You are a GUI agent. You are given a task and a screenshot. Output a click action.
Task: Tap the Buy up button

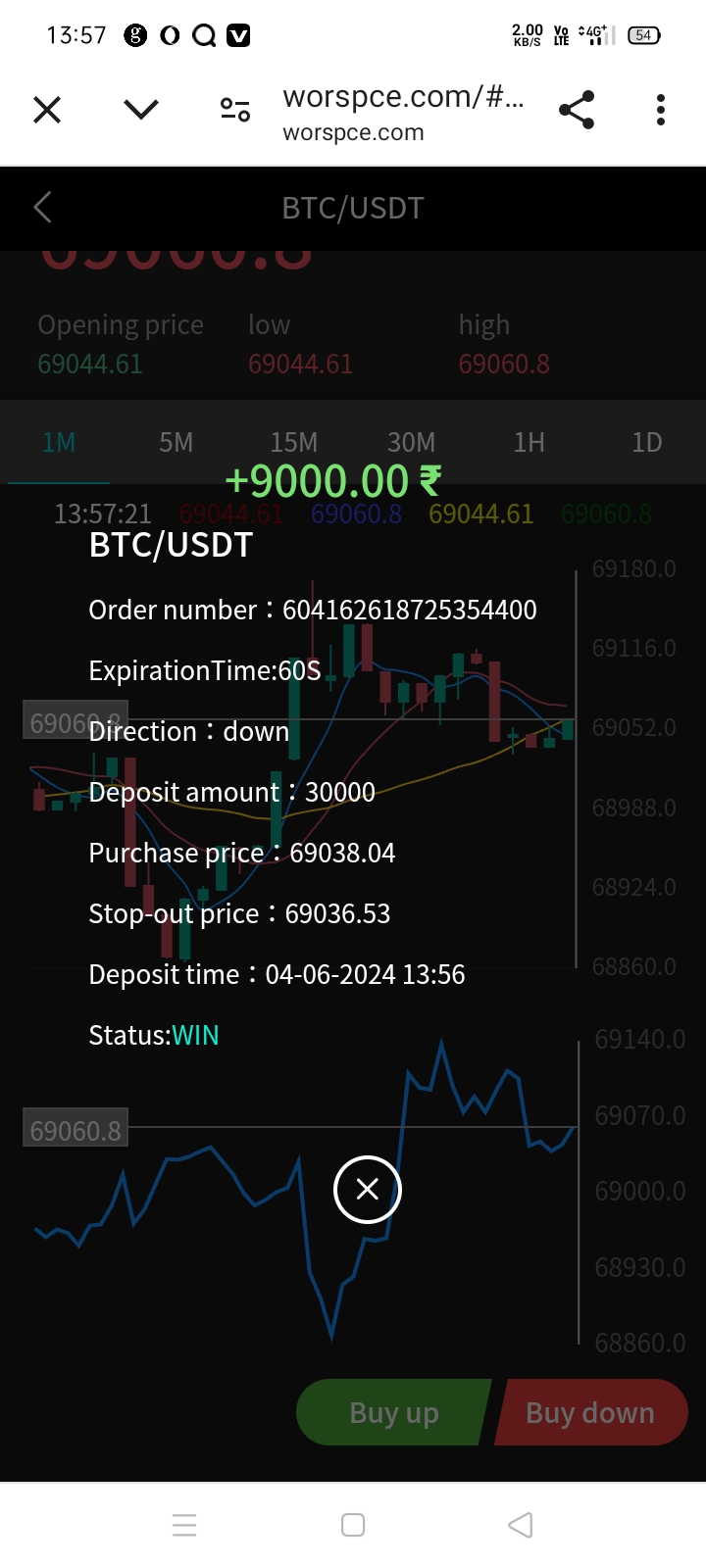point(392,1412)
